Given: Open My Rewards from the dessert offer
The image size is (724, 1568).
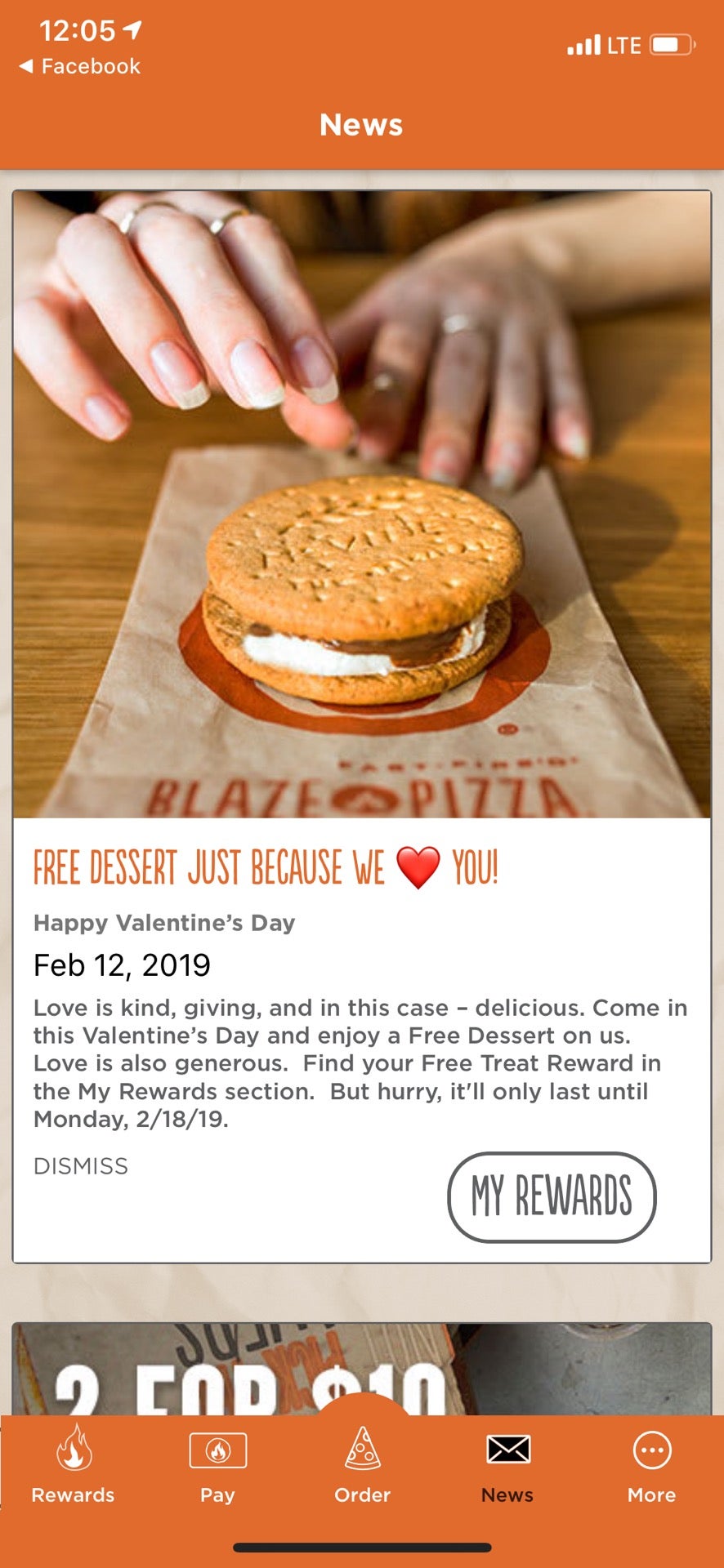Looking at the screenshot, I should 552,1196.
